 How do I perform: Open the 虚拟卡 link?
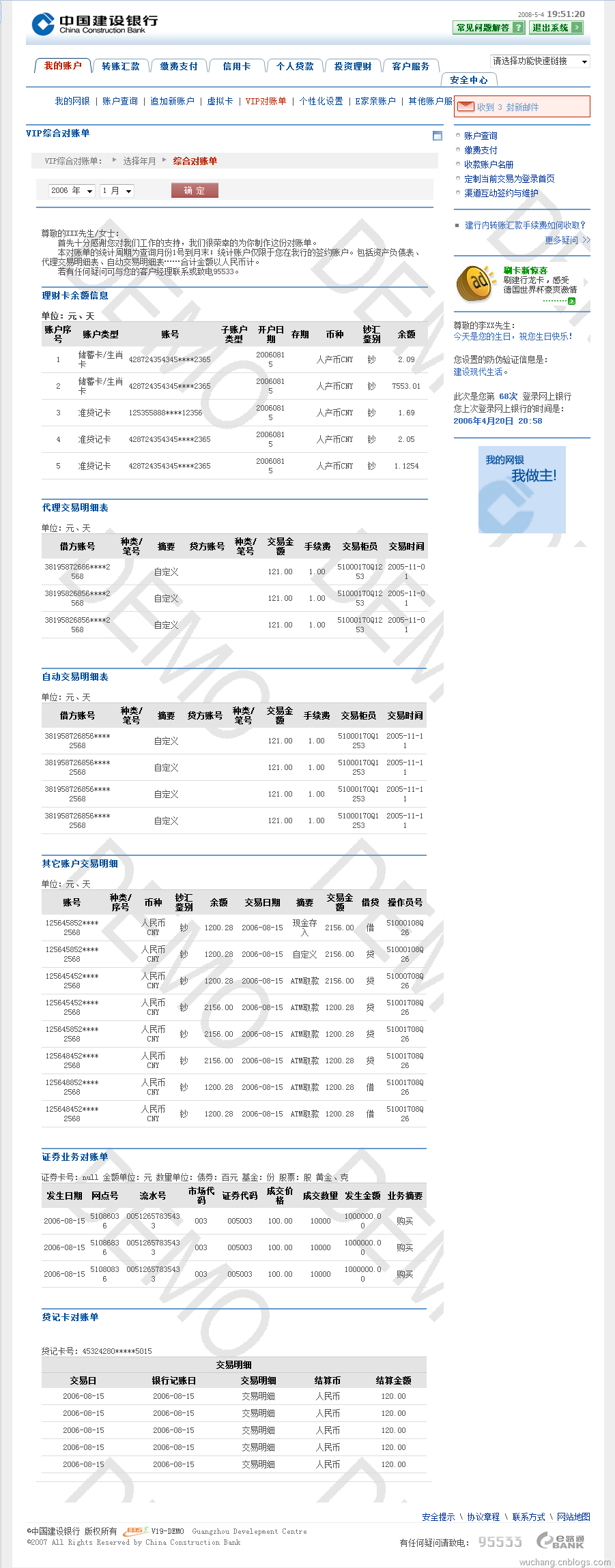click(x=220, y=101)
